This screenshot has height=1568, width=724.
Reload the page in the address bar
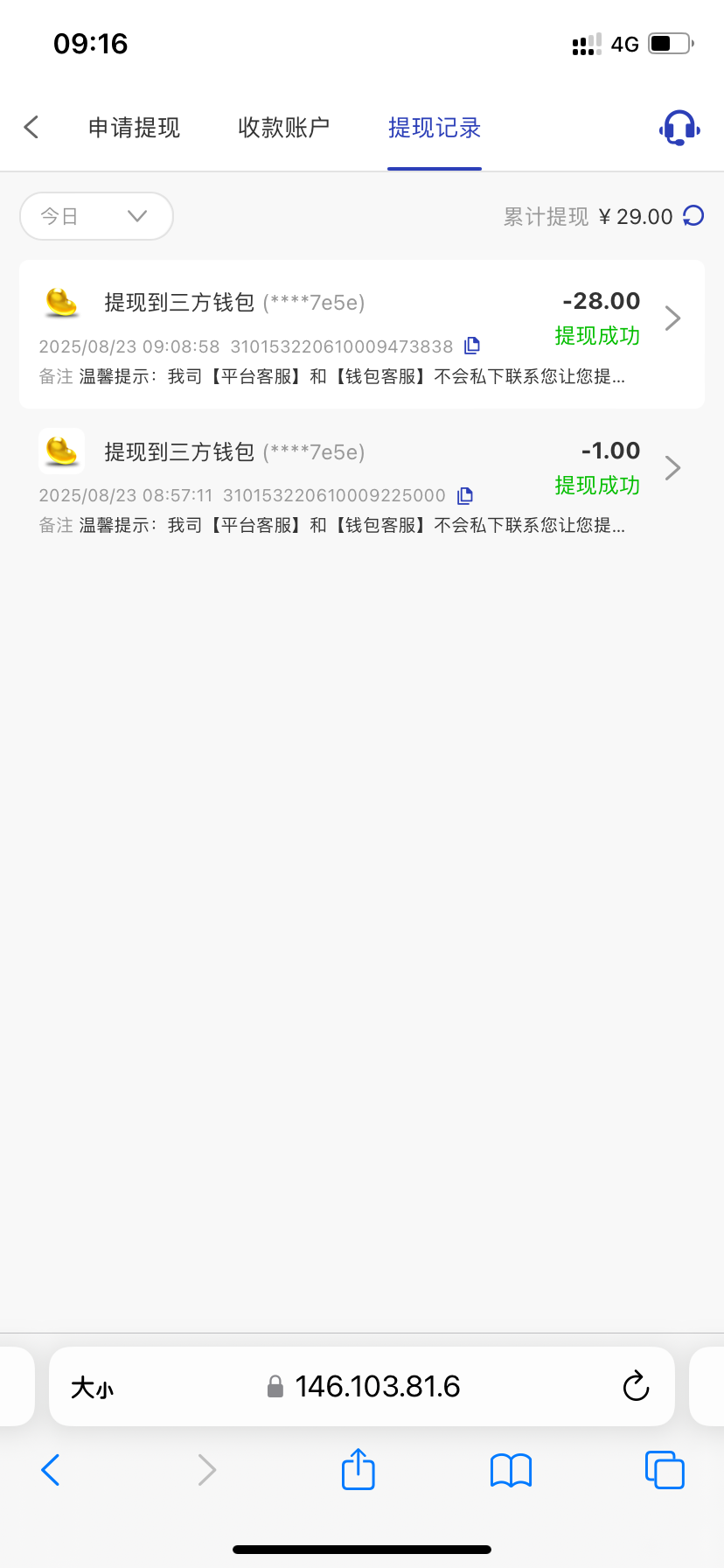pyautogui.click(x=636, y=1386)
